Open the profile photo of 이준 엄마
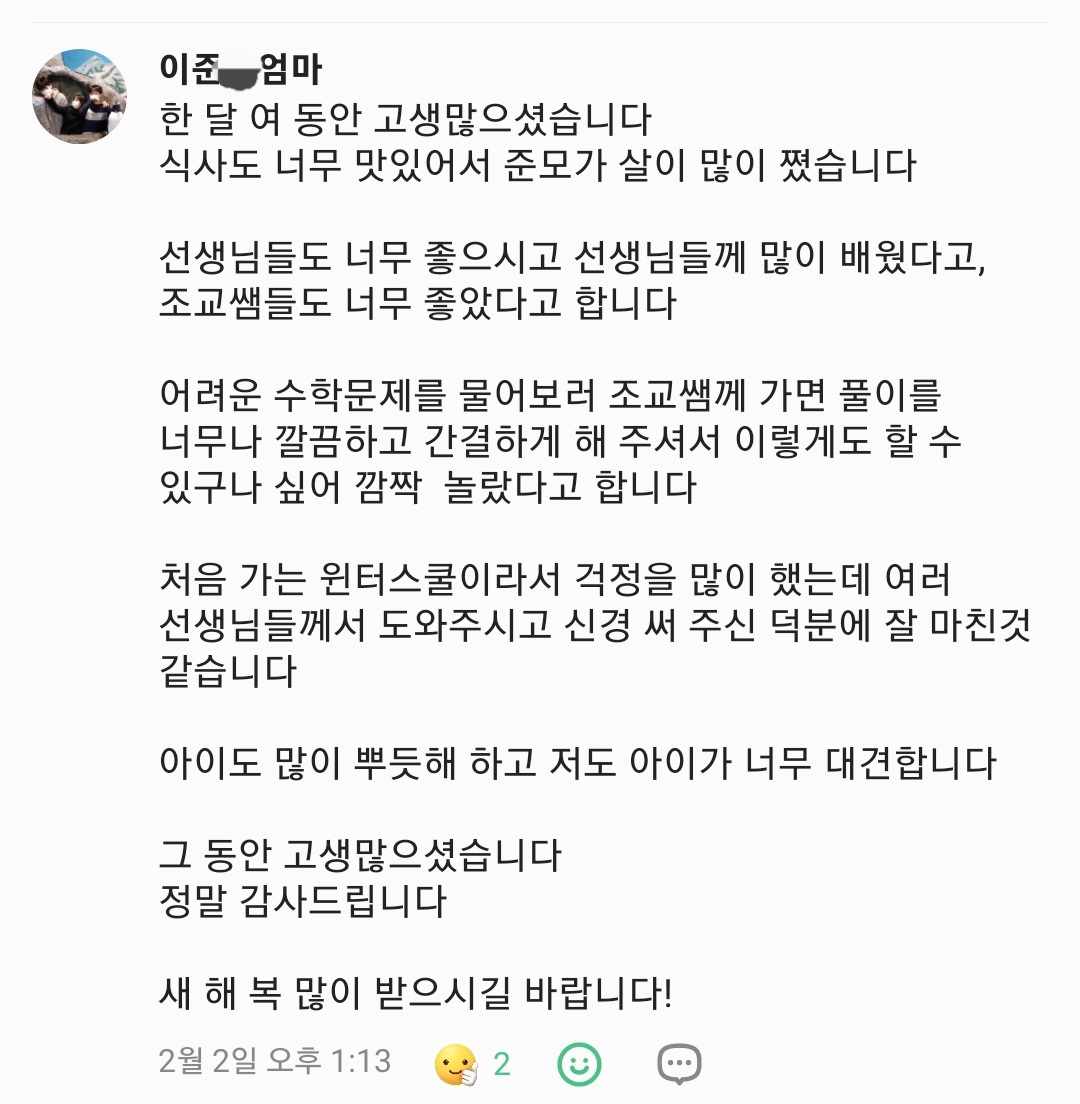1080x1104 pixels. point(80,96)
